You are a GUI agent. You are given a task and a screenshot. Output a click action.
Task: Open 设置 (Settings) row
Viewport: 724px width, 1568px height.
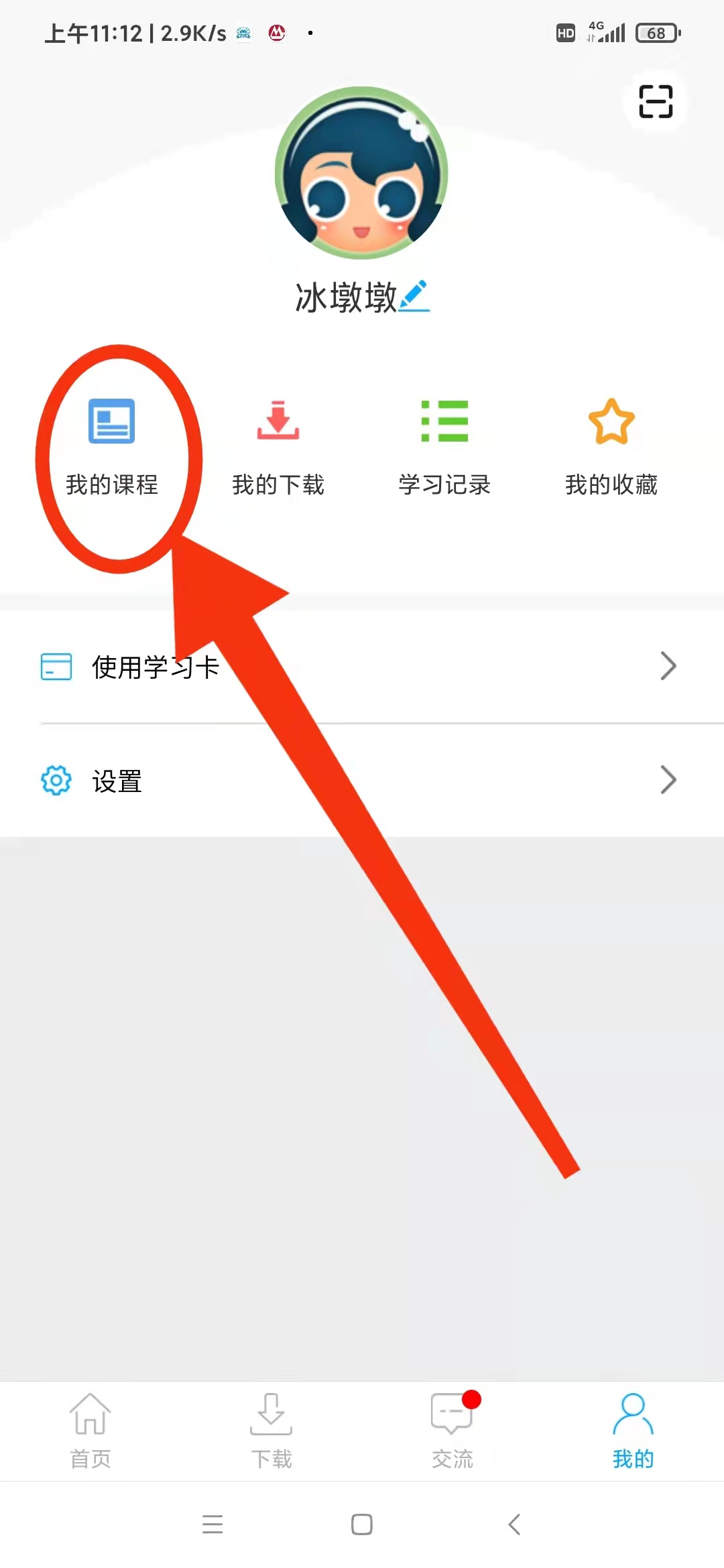tap(362, 781)
